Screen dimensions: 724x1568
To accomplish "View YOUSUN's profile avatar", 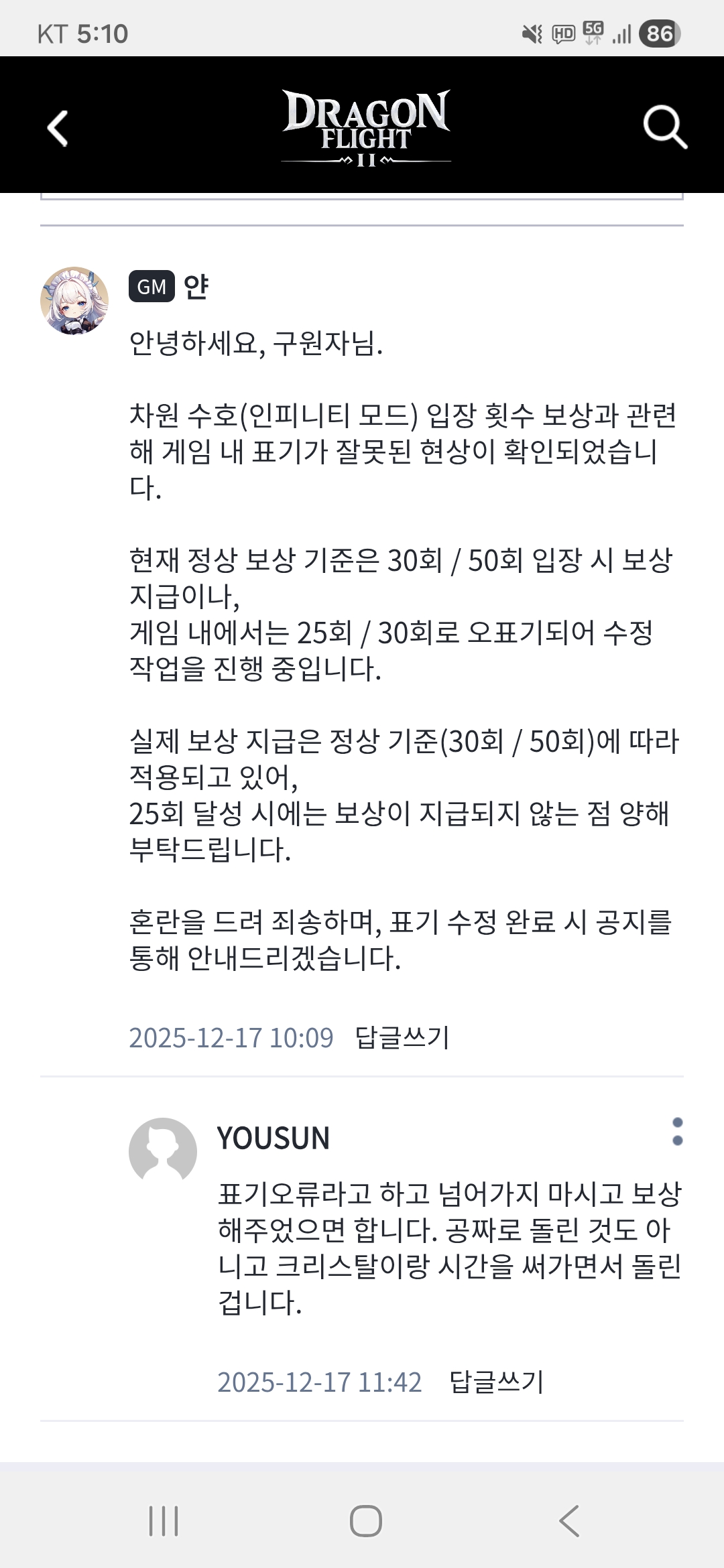I will coord(162,1151).
